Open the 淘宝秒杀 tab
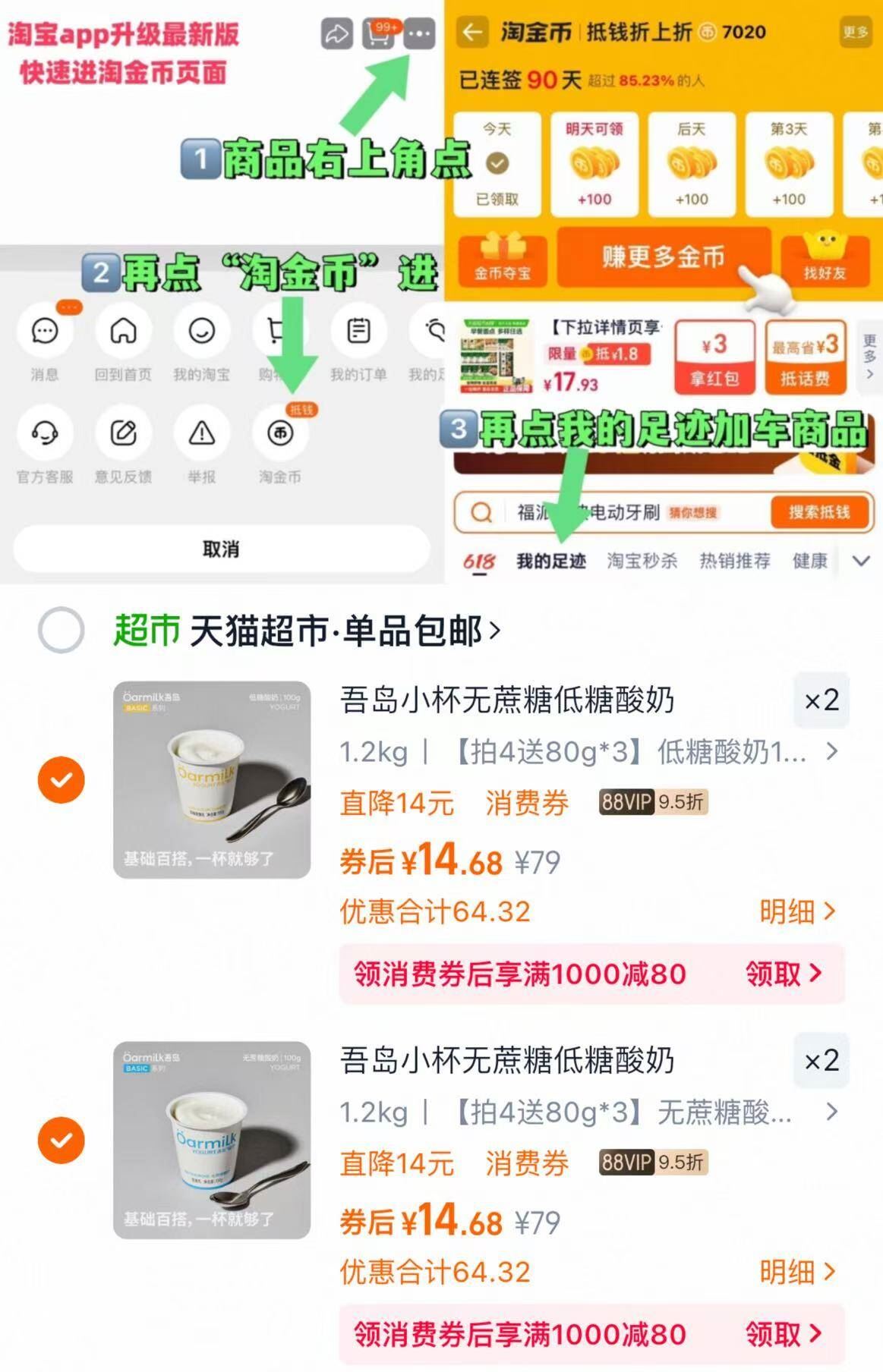This screenshot has height=1372, width=883. click(641, 562)
